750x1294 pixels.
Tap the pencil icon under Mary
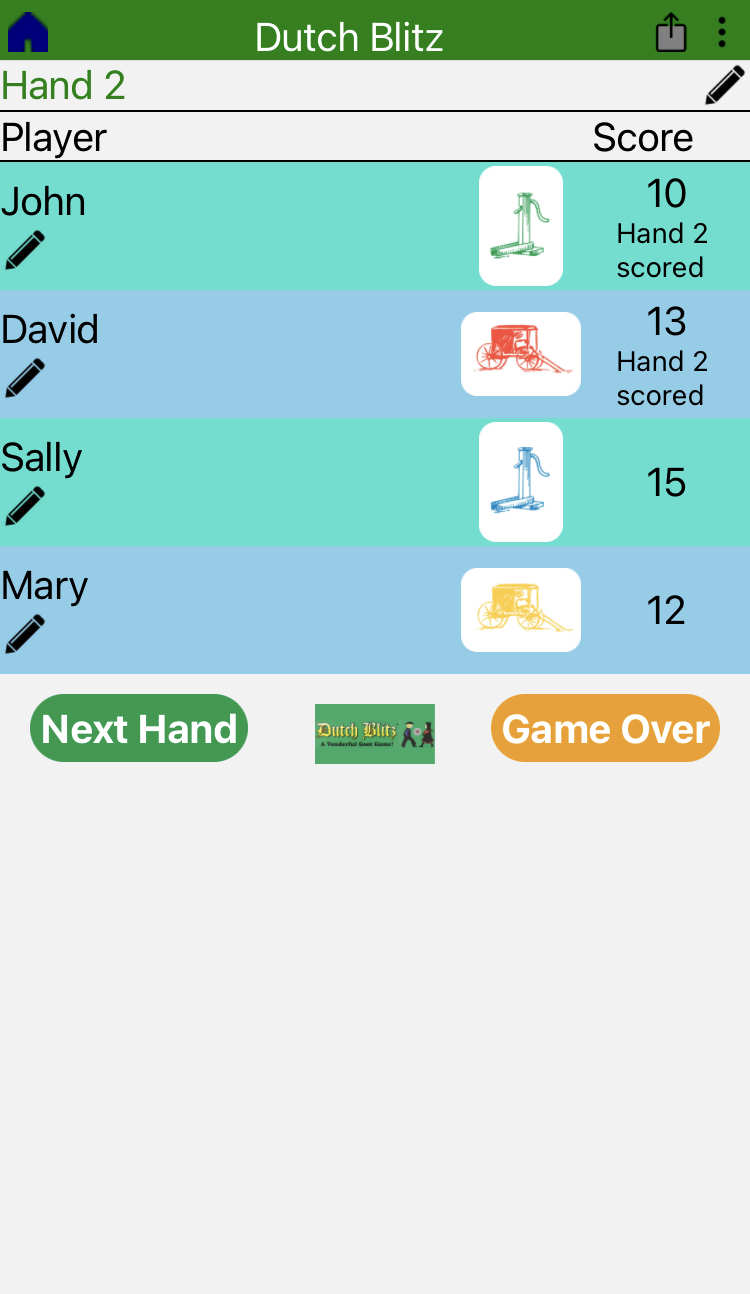[25, 634]
